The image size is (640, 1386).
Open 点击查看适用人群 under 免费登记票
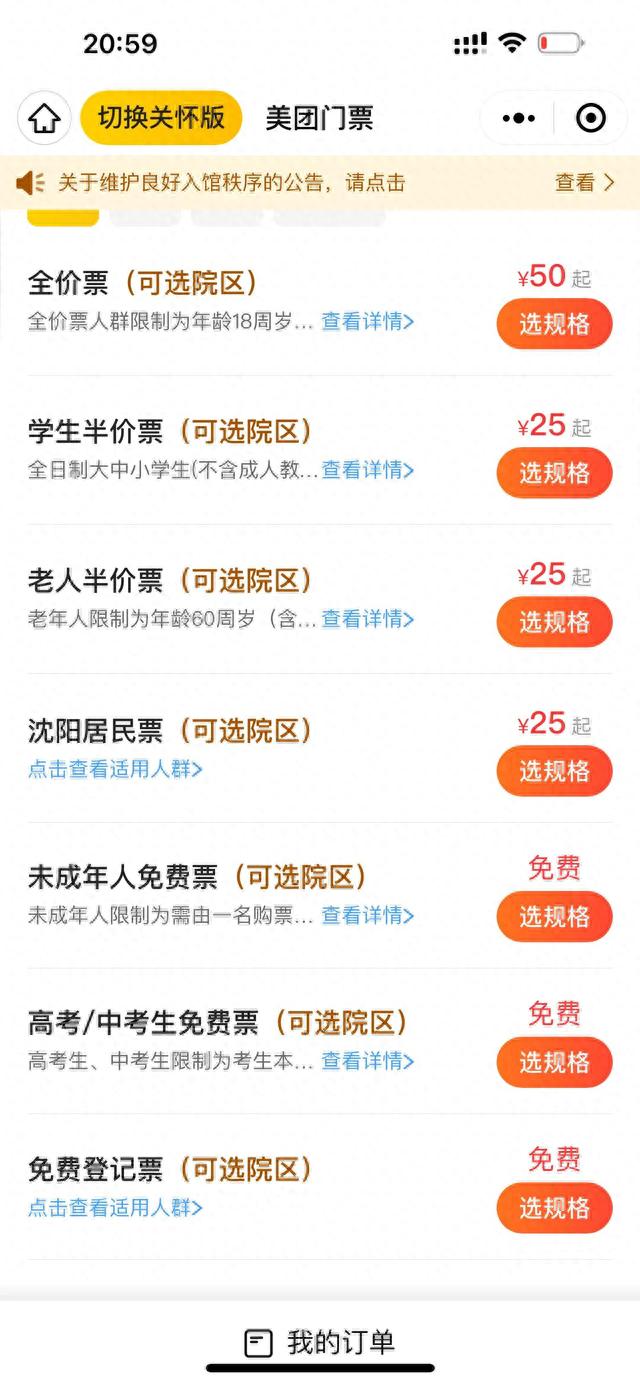(x=115, y=1207)
